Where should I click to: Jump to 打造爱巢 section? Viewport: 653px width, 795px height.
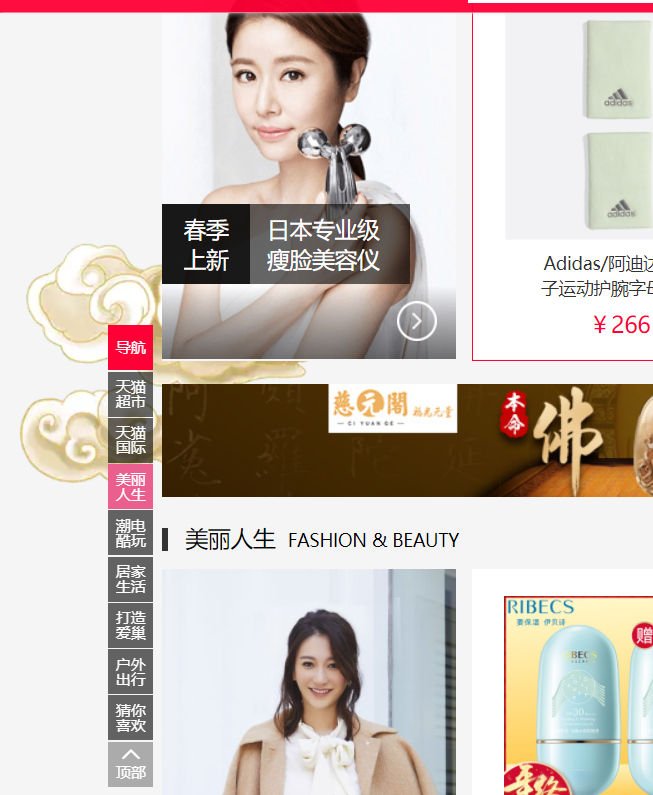[x=130, y=625]
